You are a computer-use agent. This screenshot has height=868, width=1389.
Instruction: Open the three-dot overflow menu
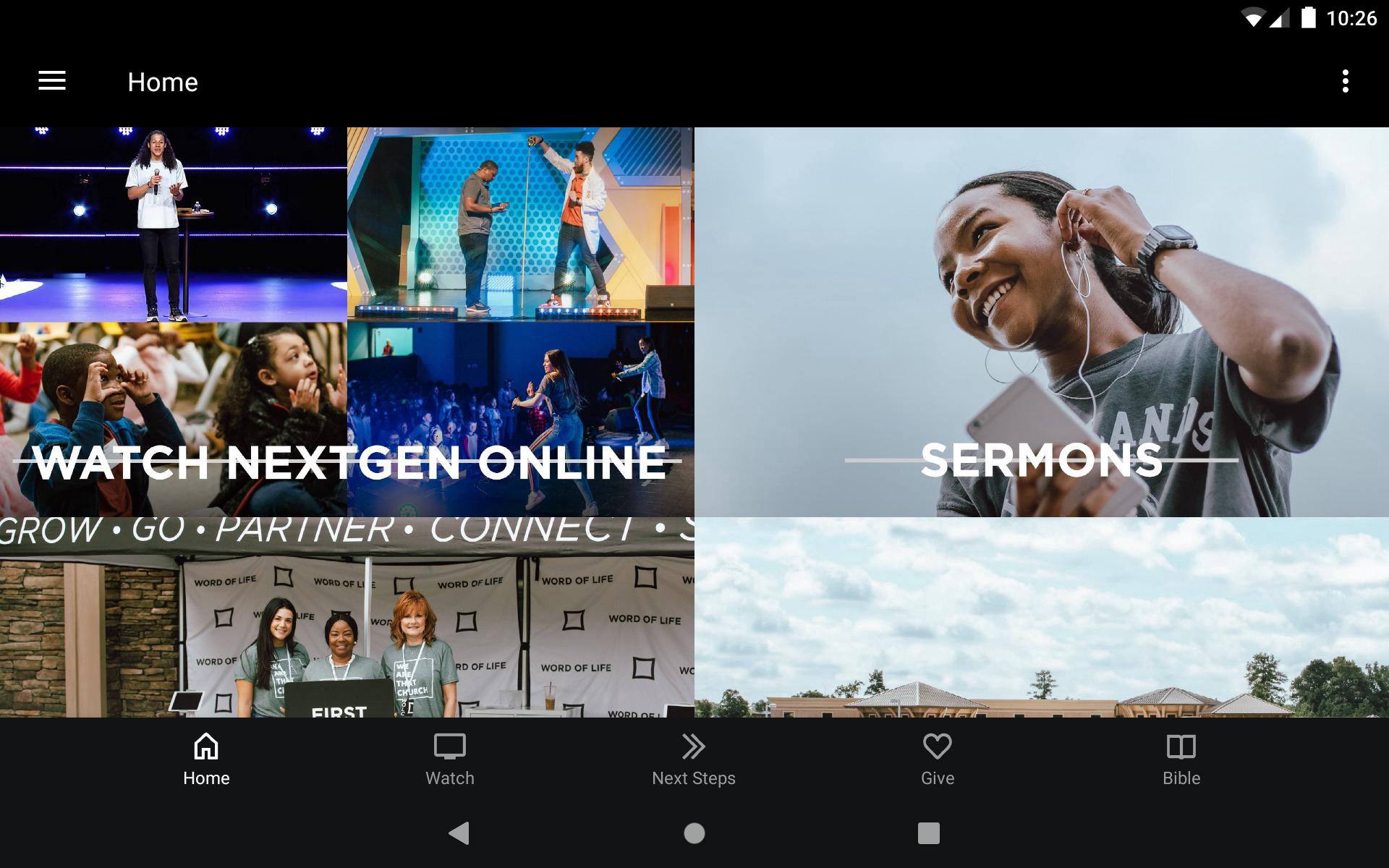(1345, 81)
